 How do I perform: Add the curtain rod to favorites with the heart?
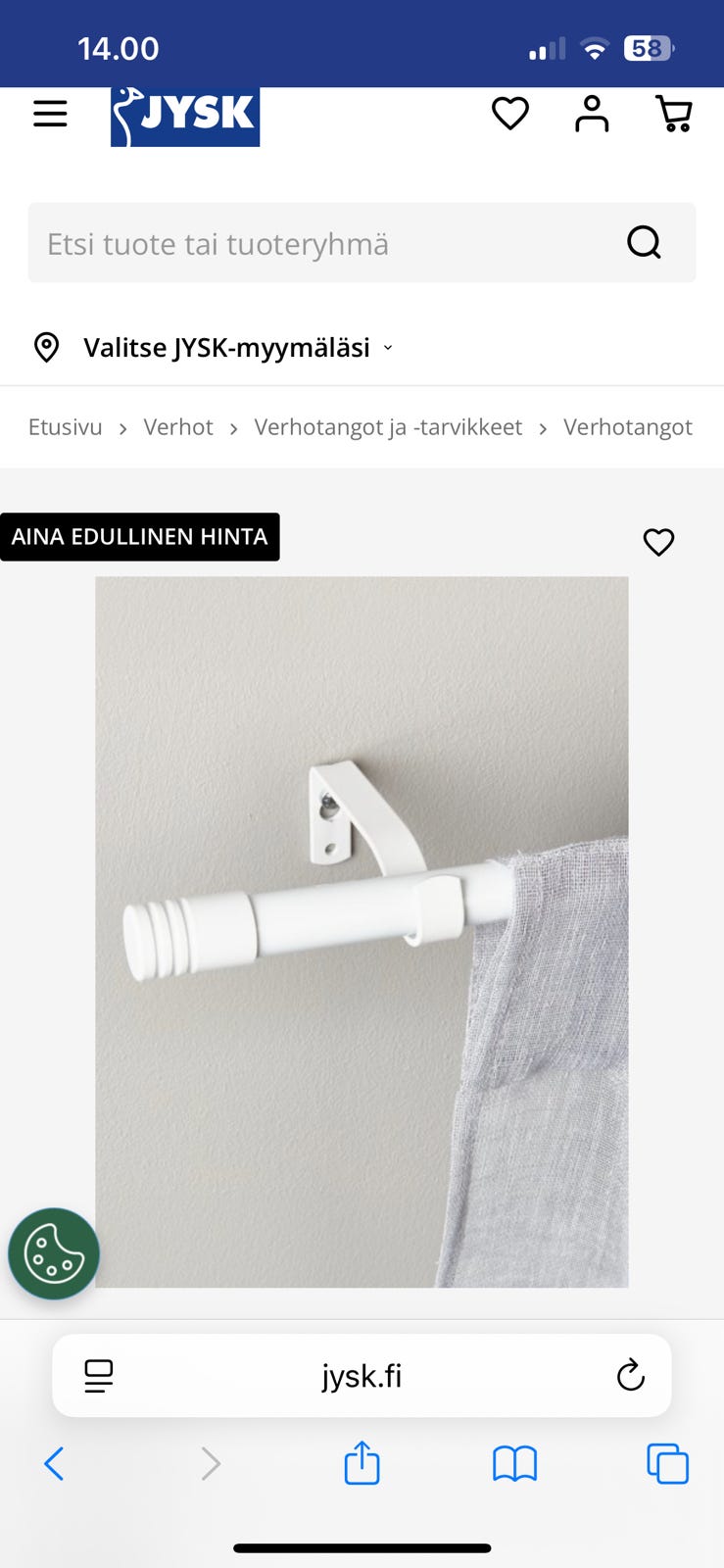658,541
